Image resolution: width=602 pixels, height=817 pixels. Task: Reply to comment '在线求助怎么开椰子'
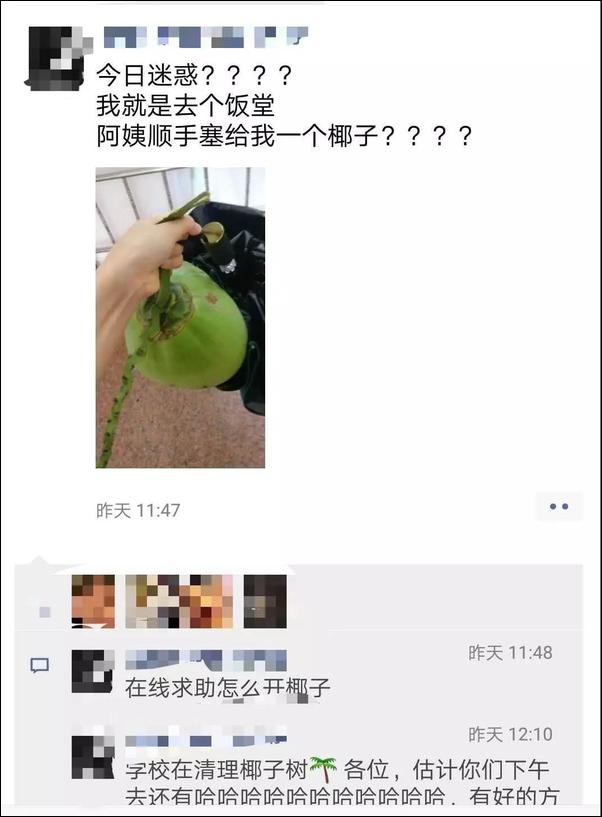pyautogui.click(x=228, y=688)
